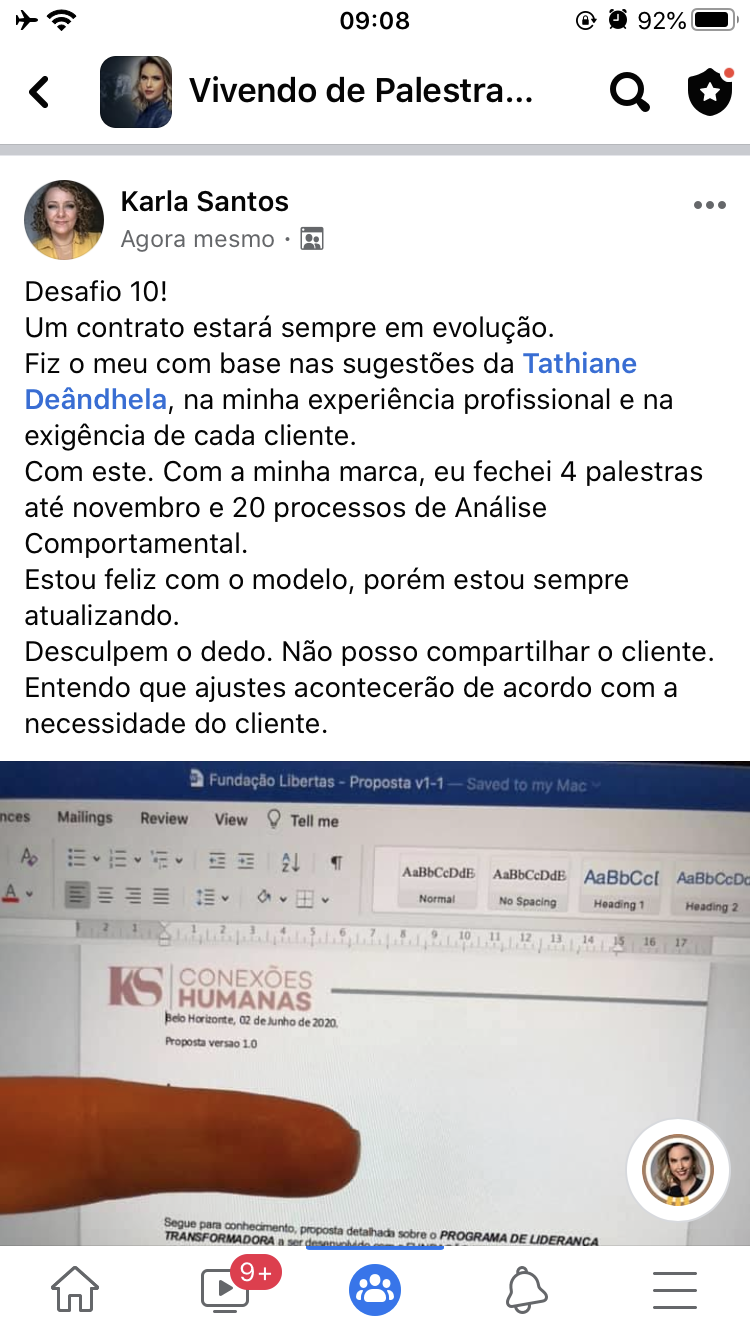Open the Groups tab
750x1334 pixels.
375,1290
